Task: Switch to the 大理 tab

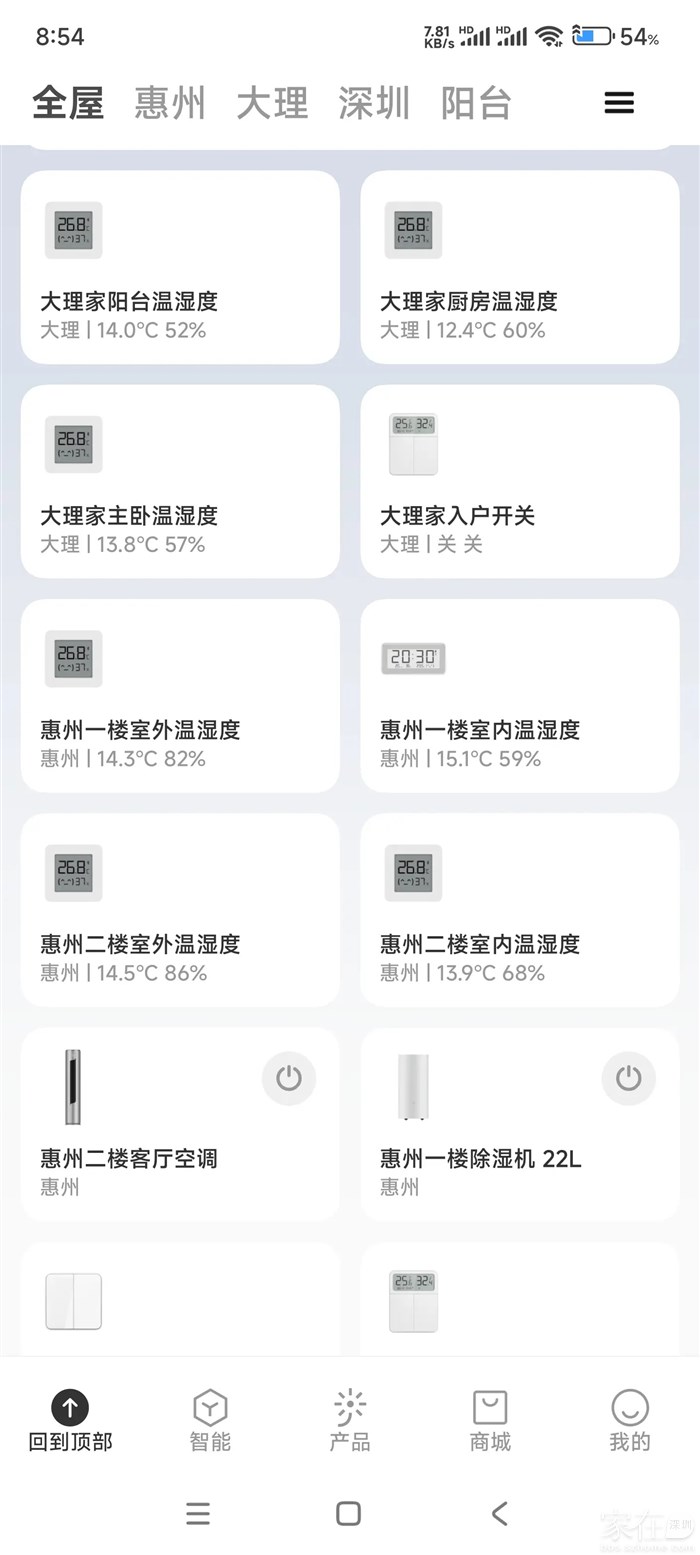Action: point(272,103)
